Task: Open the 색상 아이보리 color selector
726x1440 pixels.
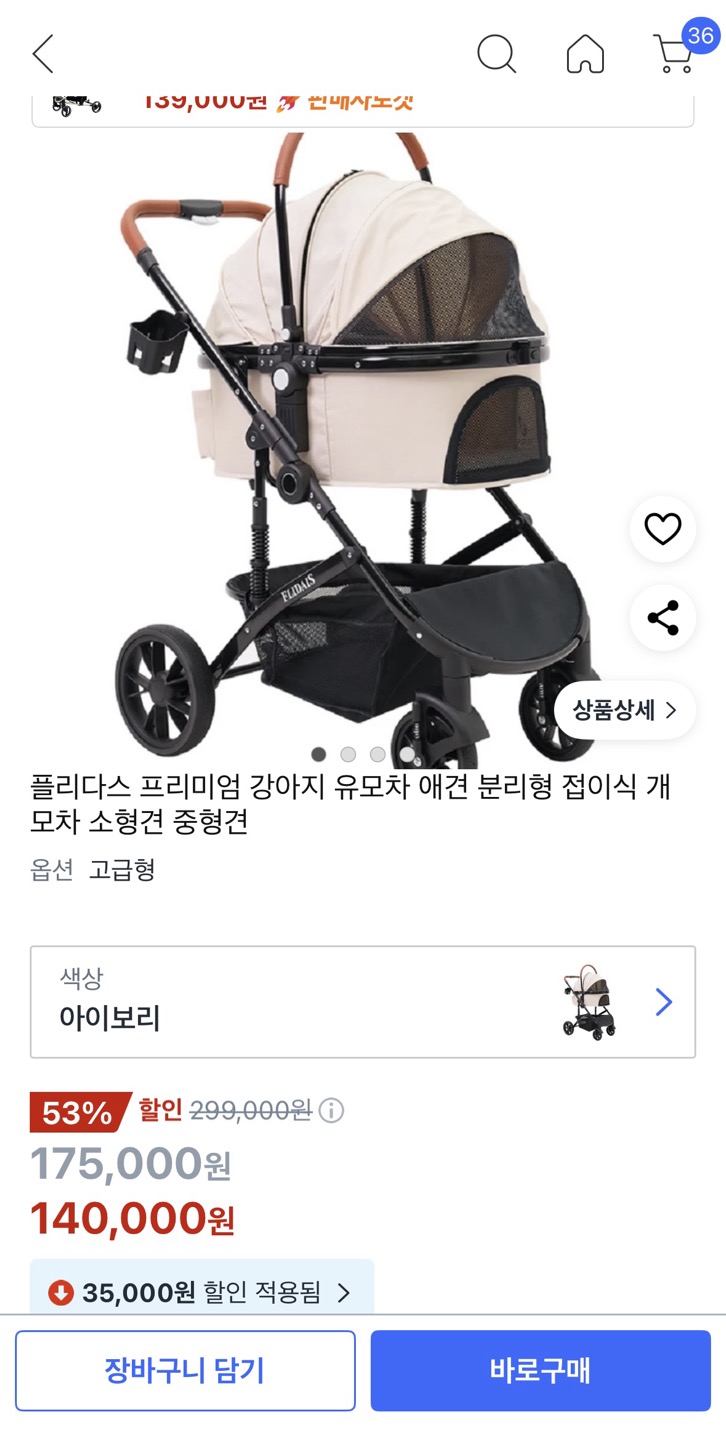Action: 362,1001
